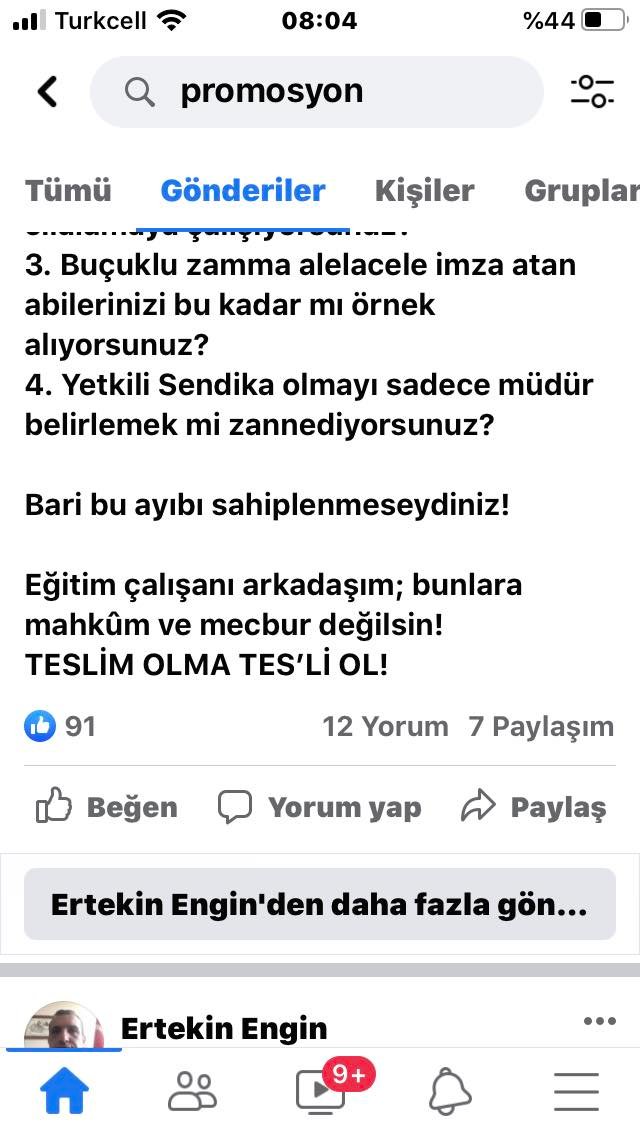Open the three-dot menu on Ertekin Engin's post
This screenshot has width=640, height=1136.
pos(599,1021)
